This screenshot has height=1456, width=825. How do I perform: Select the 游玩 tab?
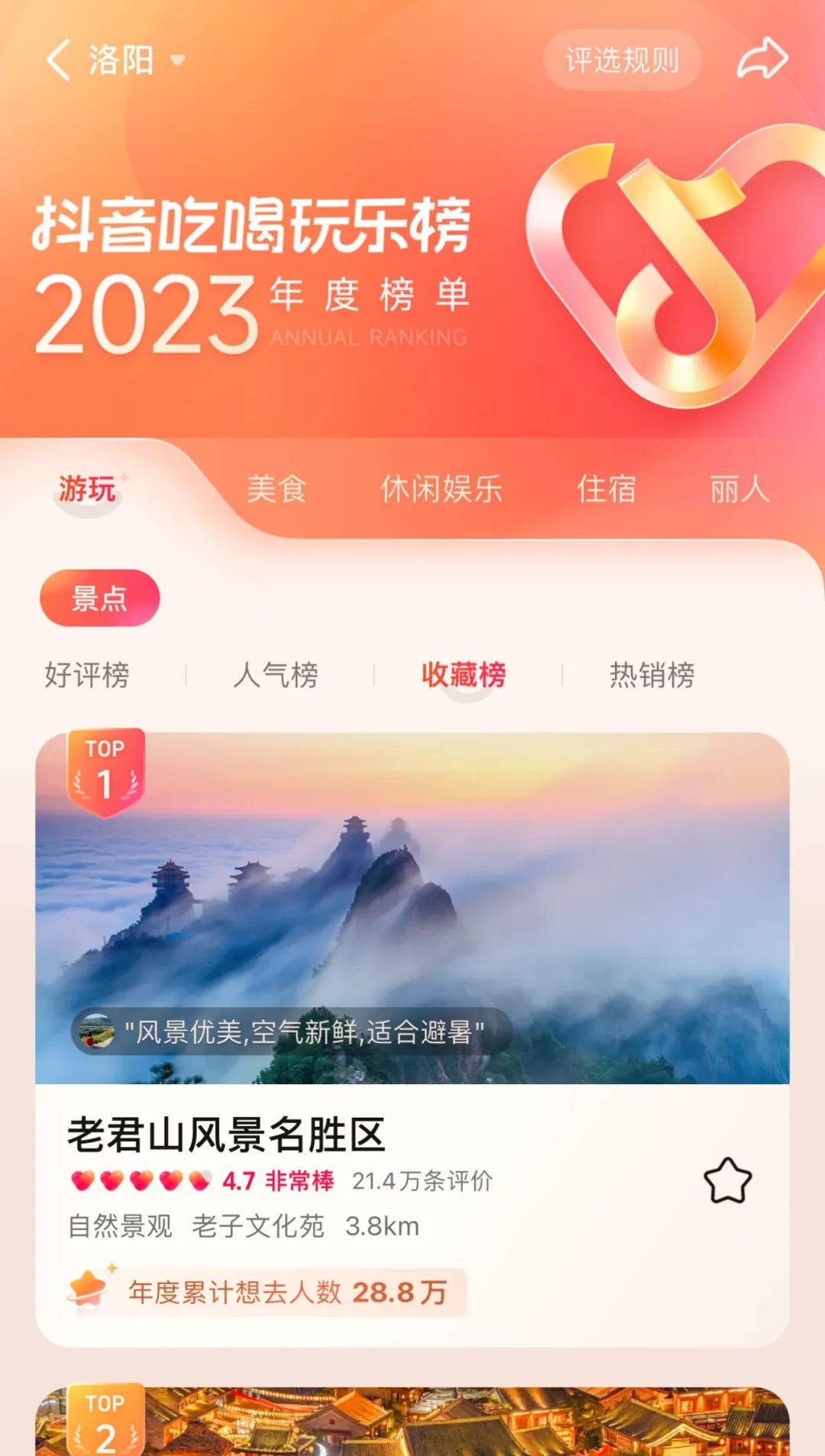(87, 489)
